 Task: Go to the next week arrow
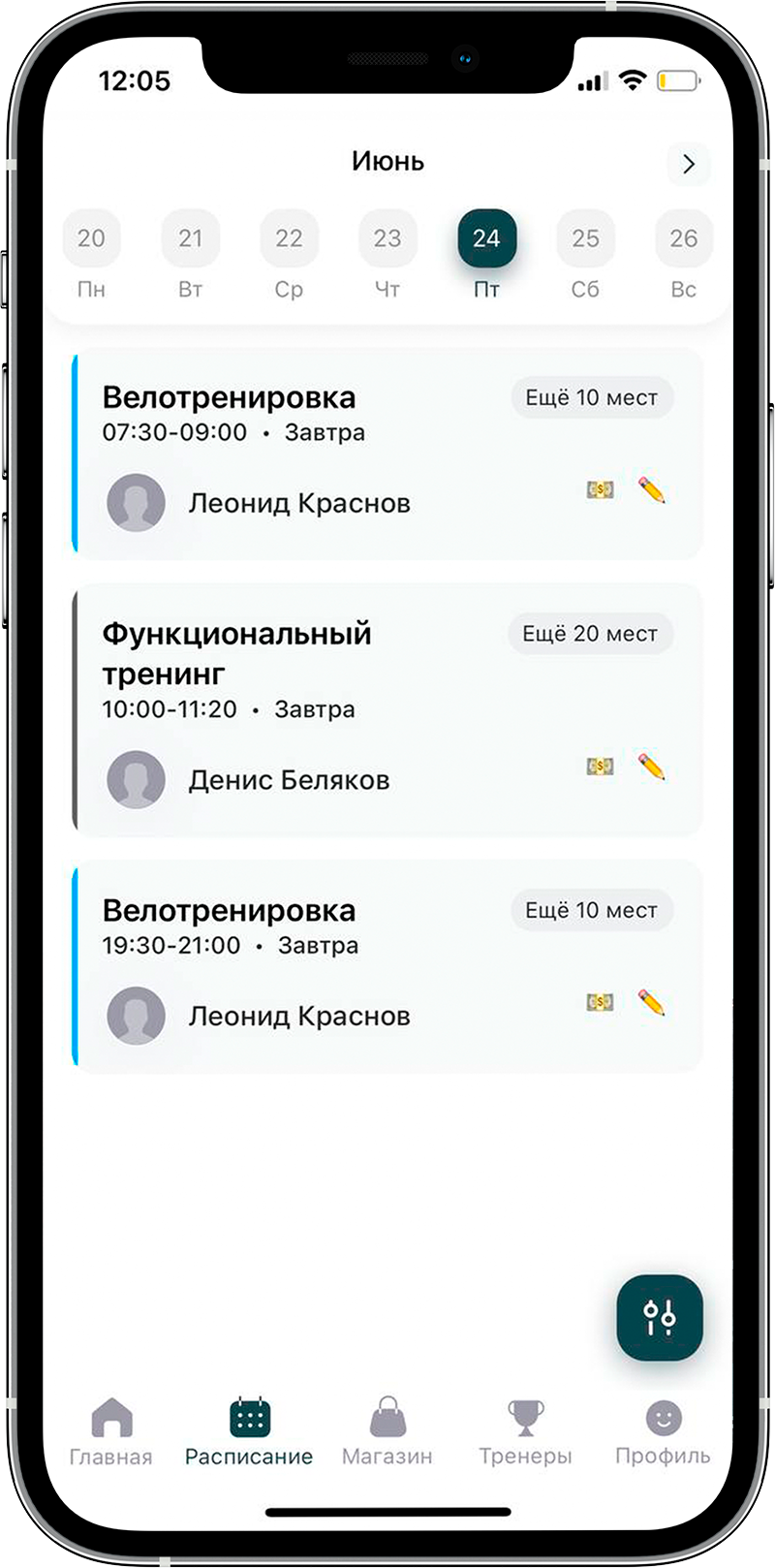pyautogui.click(x=689, y=164)
